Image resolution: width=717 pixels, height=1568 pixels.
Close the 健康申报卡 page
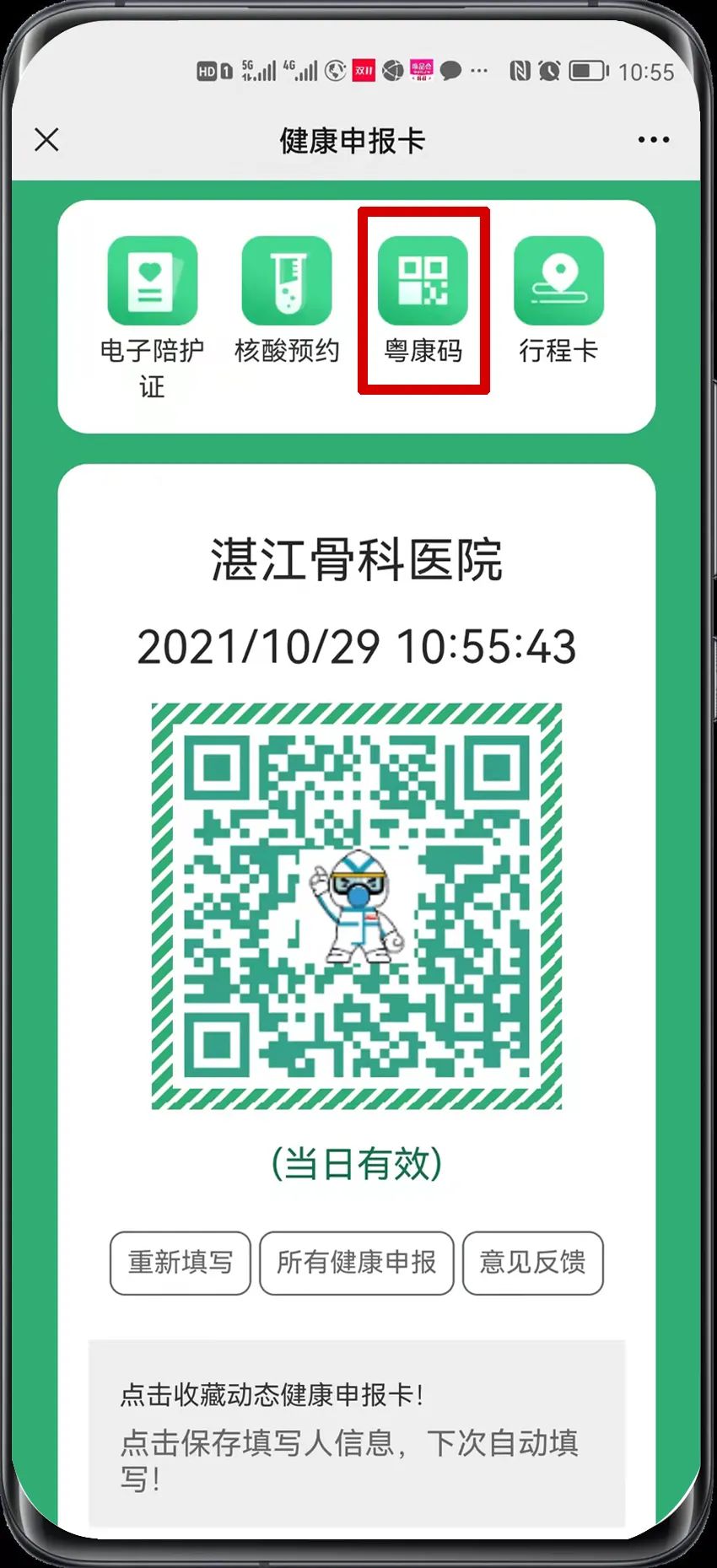tap(47, 140)
